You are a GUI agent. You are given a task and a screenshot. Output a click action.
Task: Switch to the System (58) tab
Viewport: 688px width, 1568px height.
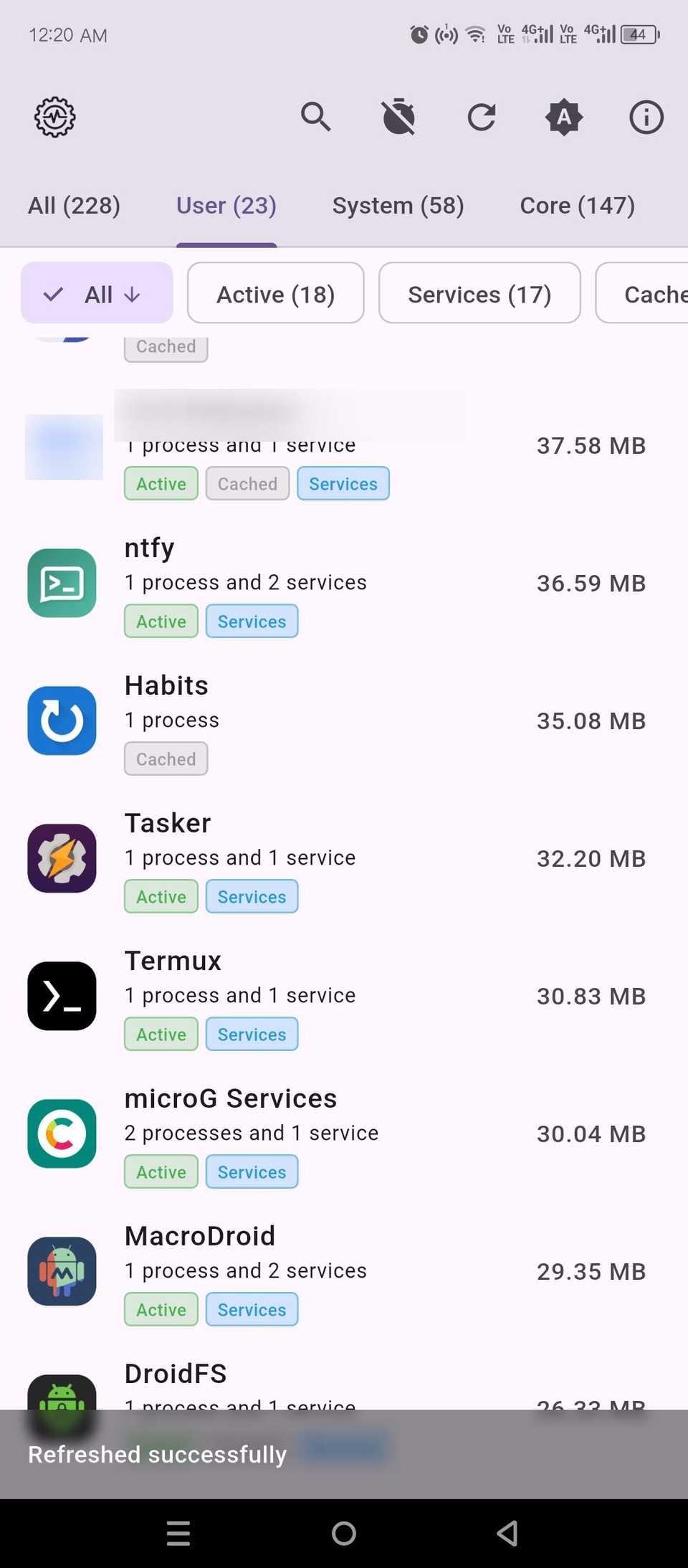point(398,205)
